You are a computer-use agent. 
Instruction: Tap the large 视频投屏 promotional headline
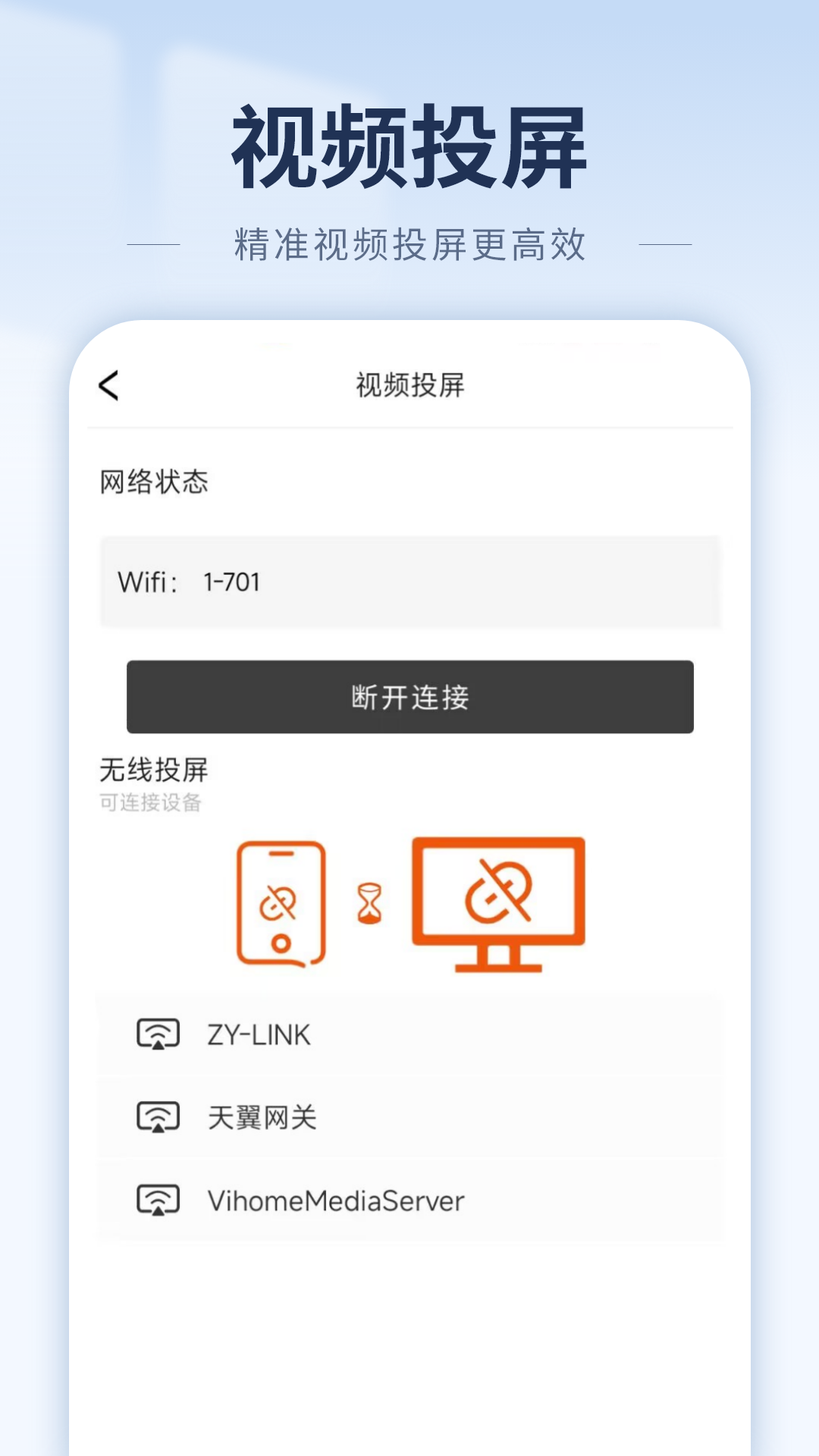[x=409, y=146]
